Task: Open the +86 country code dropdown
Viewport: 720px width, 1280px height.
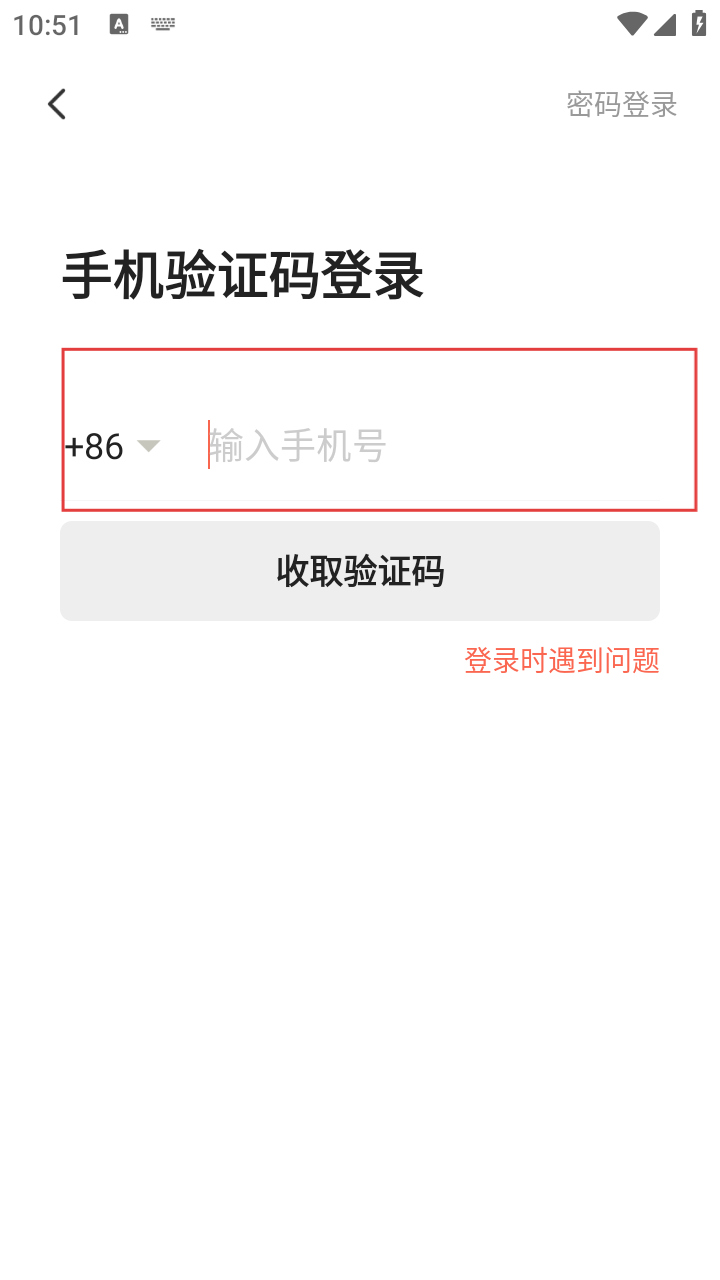Action: point(112,446)
